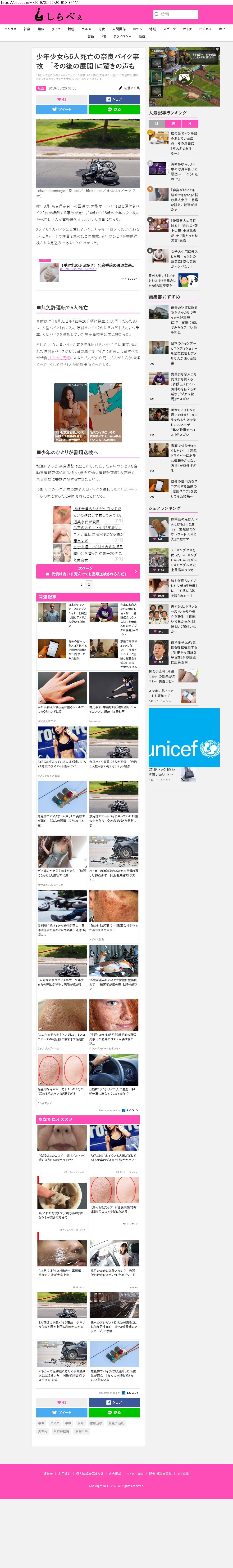Image resolution: width=233 pixels, height=1568 pixels.
Task: Show the weekly popular ranking tab
Action: [x=173, y=124]
